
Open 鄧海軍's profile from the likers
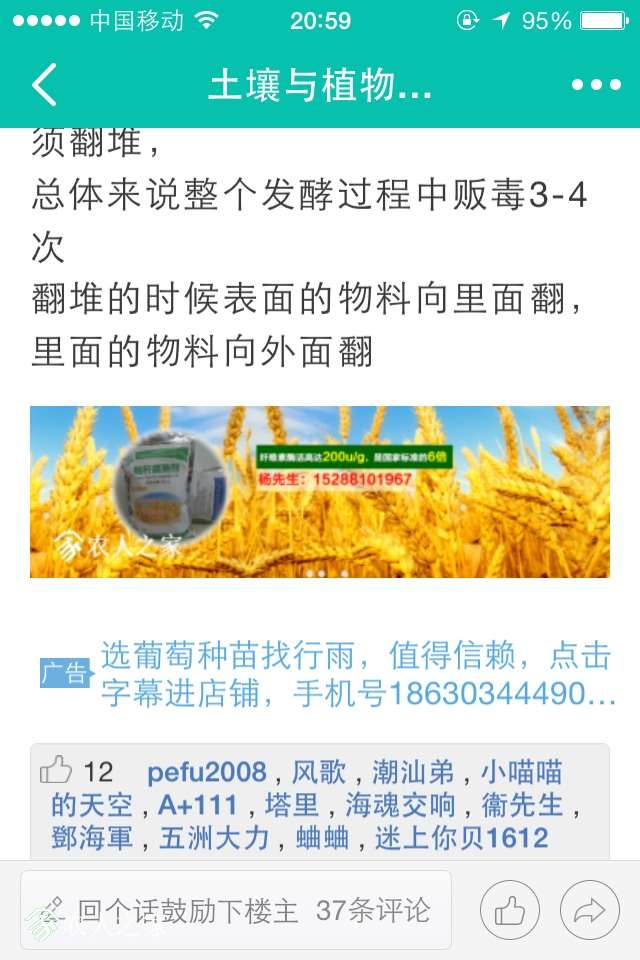[92, 837]
